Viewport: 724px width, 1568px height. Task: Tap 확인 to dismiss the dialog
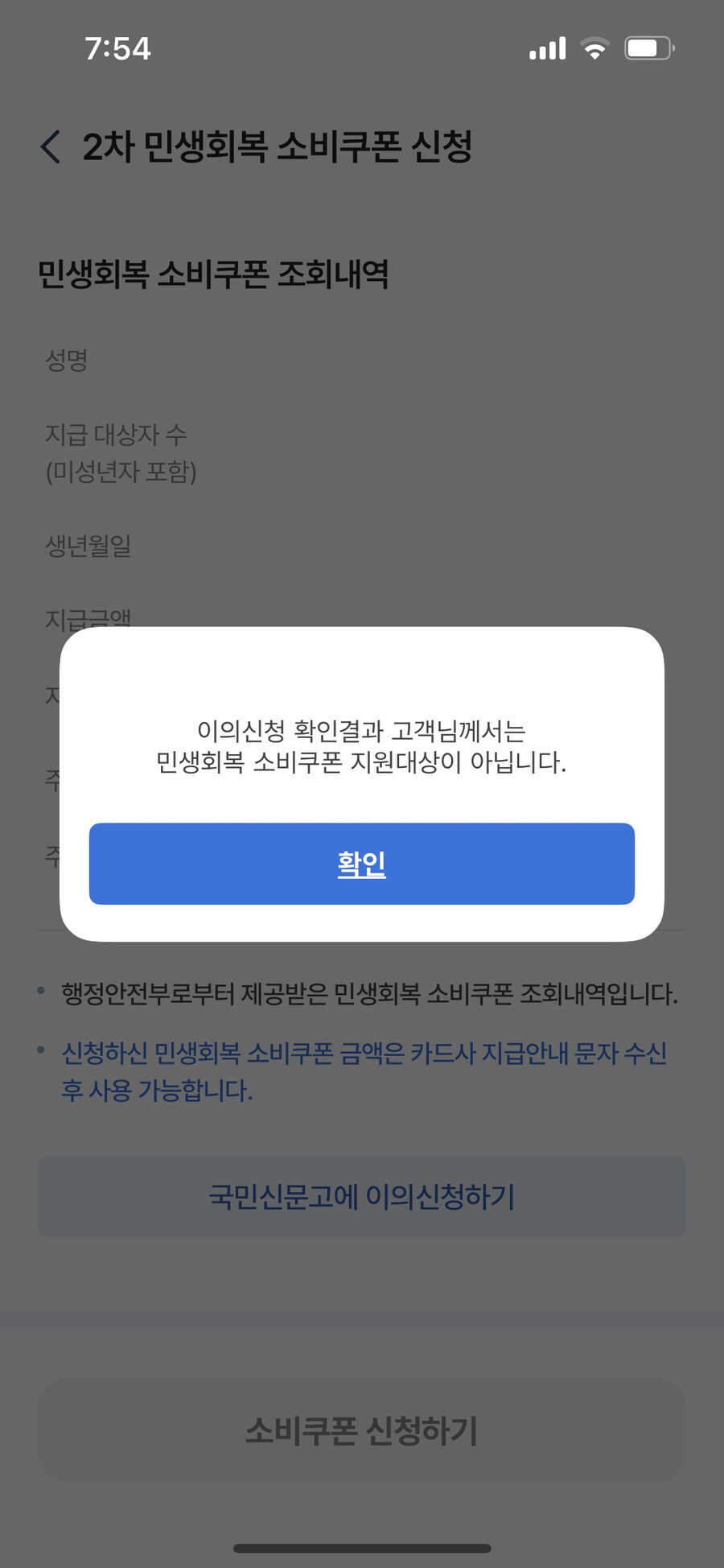(x=361, y=864)
